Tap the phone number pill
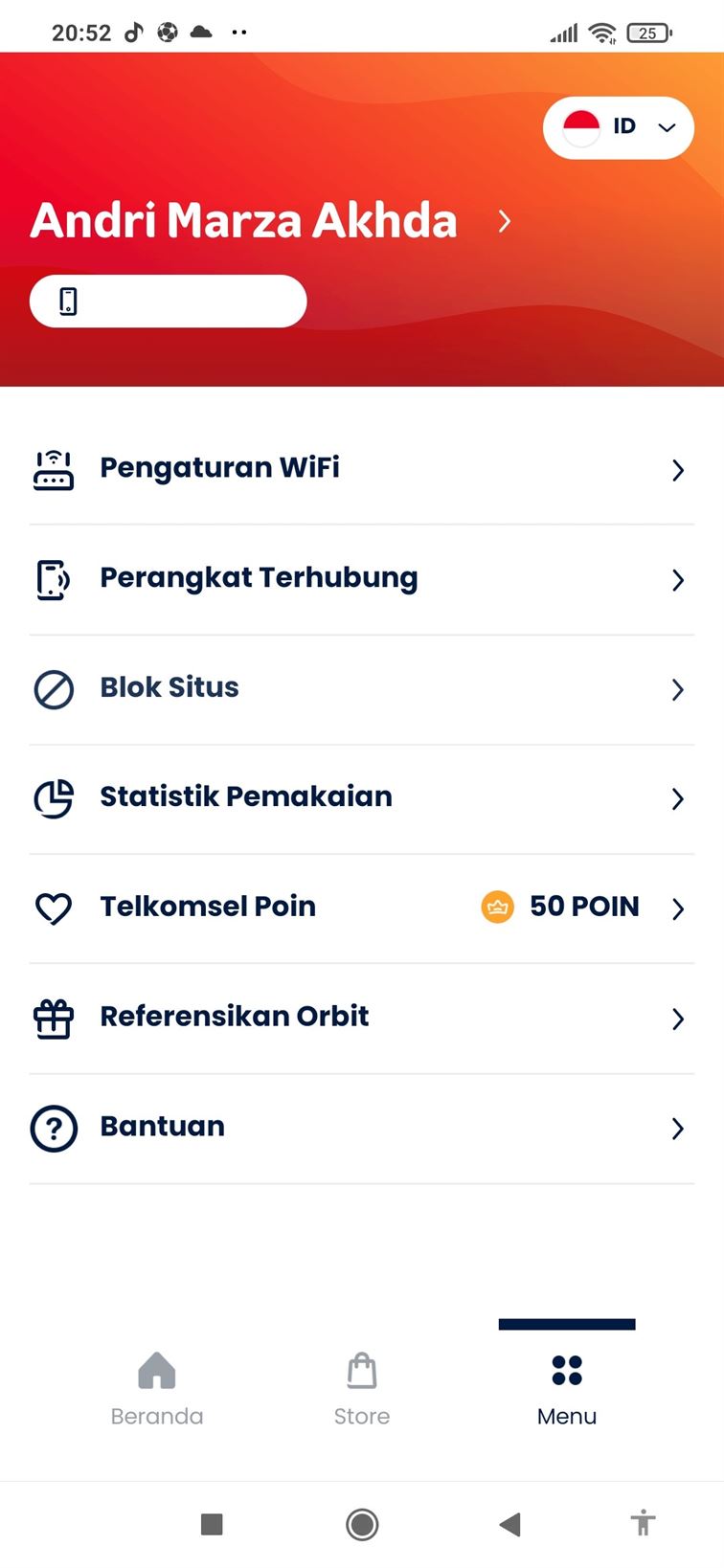 [x=169, y=302]
